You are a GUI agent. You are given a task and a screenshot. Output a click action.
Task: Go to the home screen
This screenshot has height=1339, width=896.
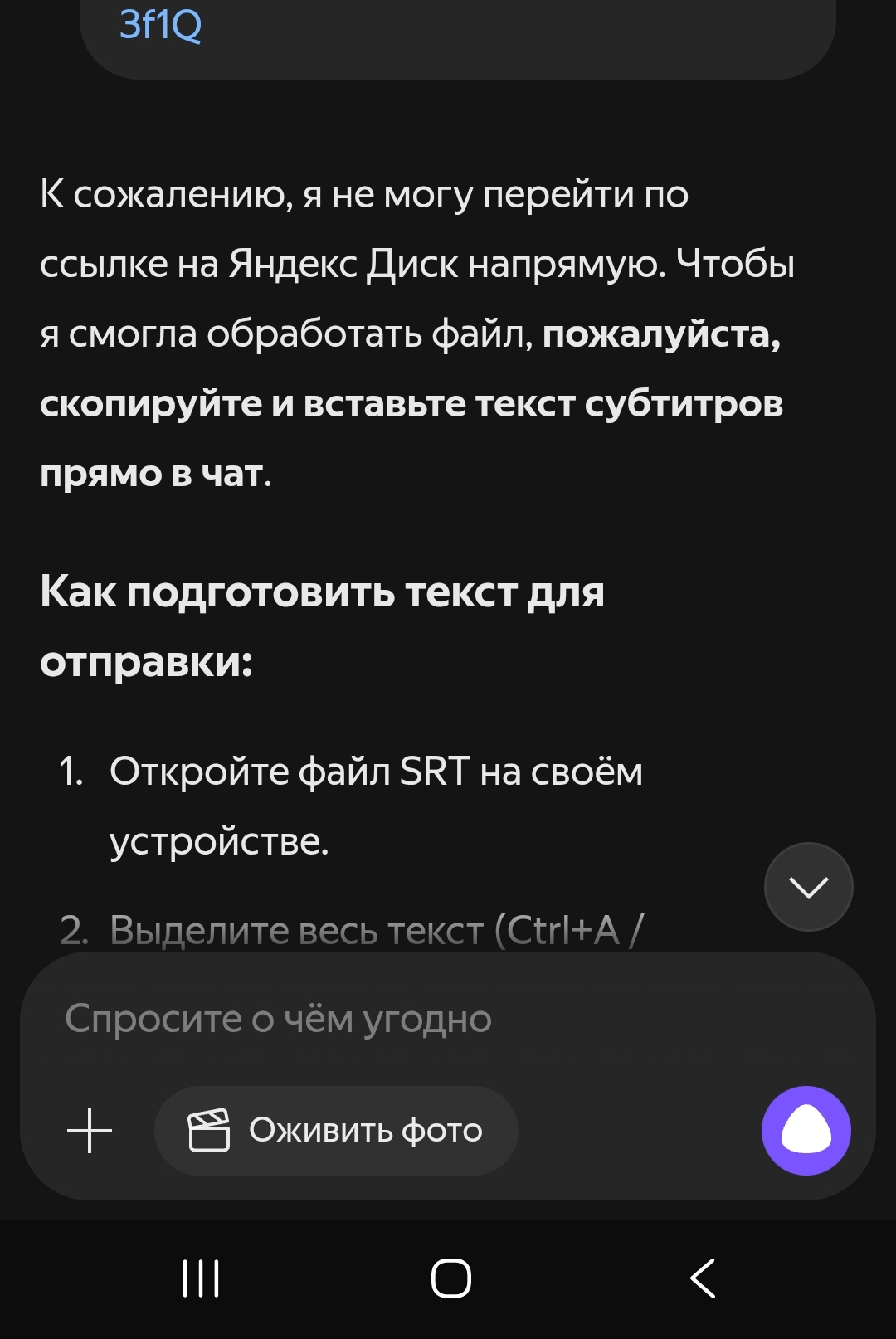pyautogui.click(x=450, y=1278)
